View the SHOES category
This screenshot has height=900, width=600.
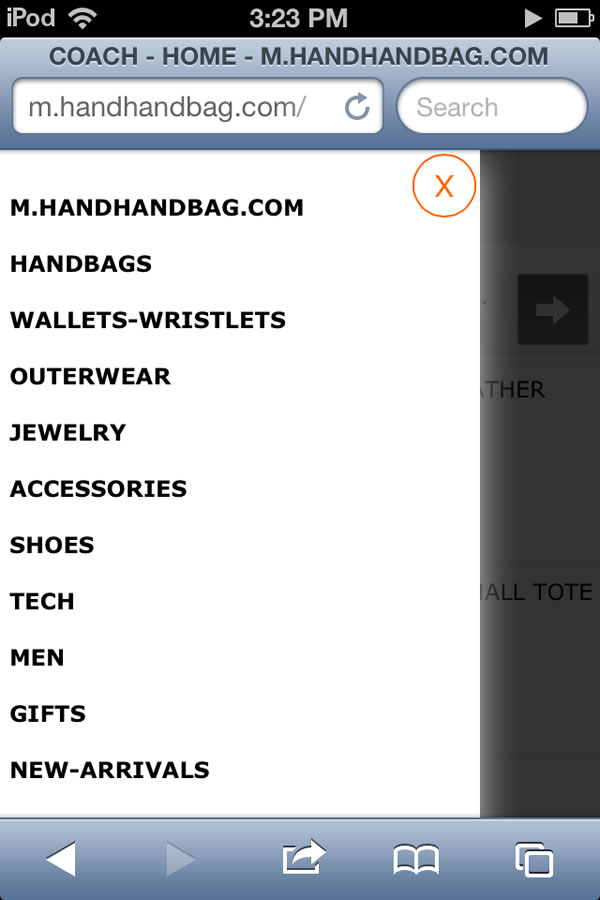[52, 545]
